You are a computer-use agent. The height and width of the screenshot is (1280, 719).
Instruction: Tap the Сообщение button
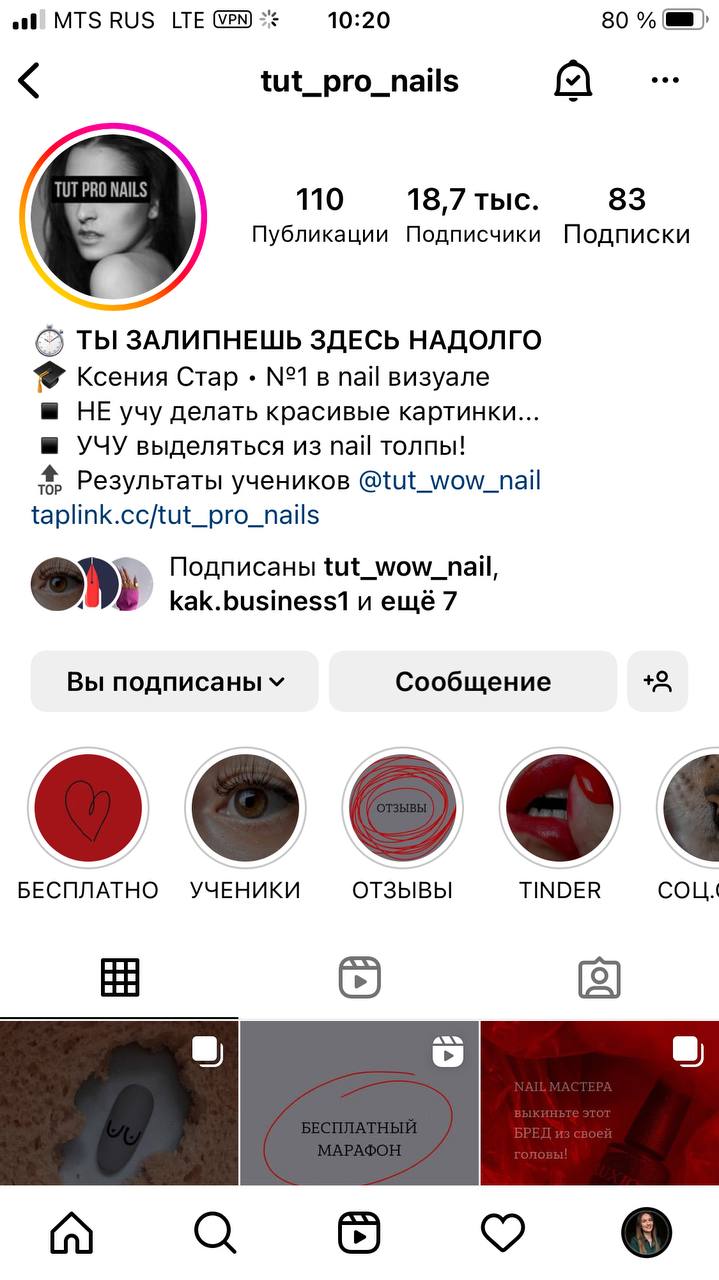pos(473,682)
